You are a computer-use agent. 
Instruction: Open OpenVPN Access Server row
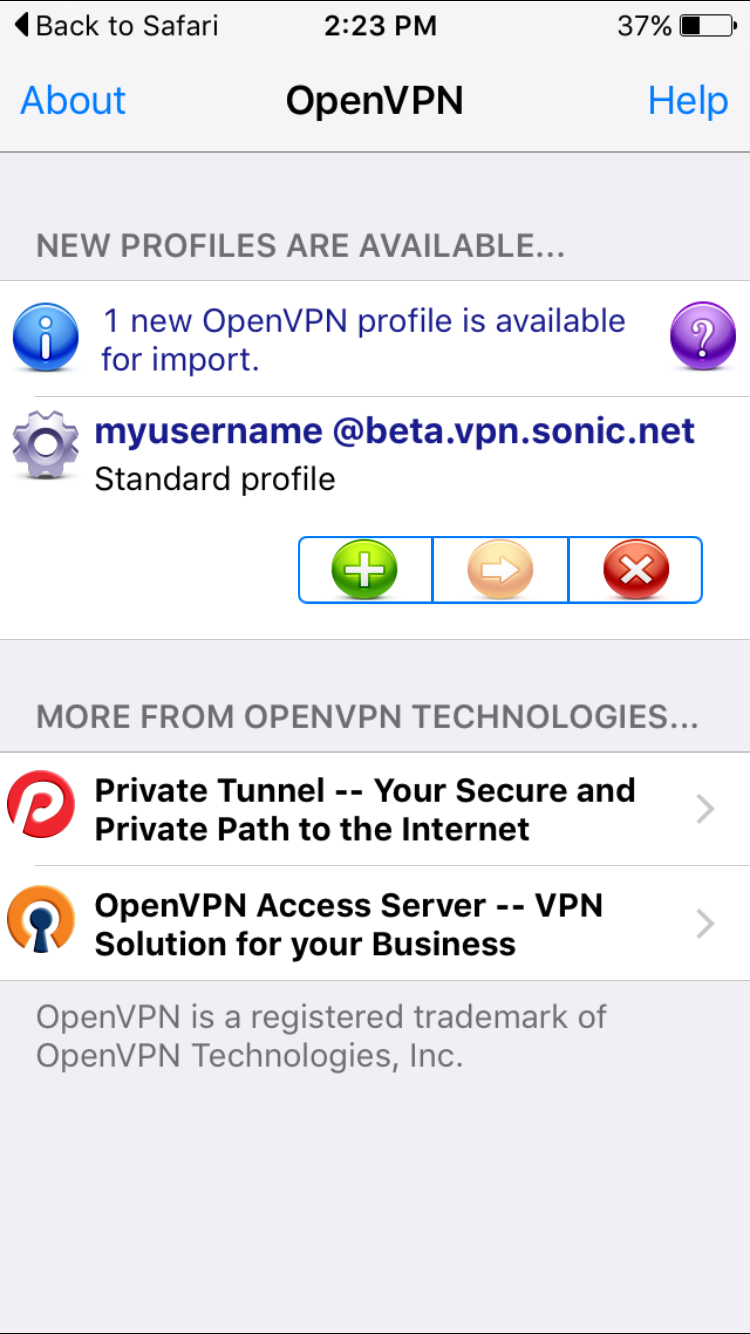pos(375,923)
